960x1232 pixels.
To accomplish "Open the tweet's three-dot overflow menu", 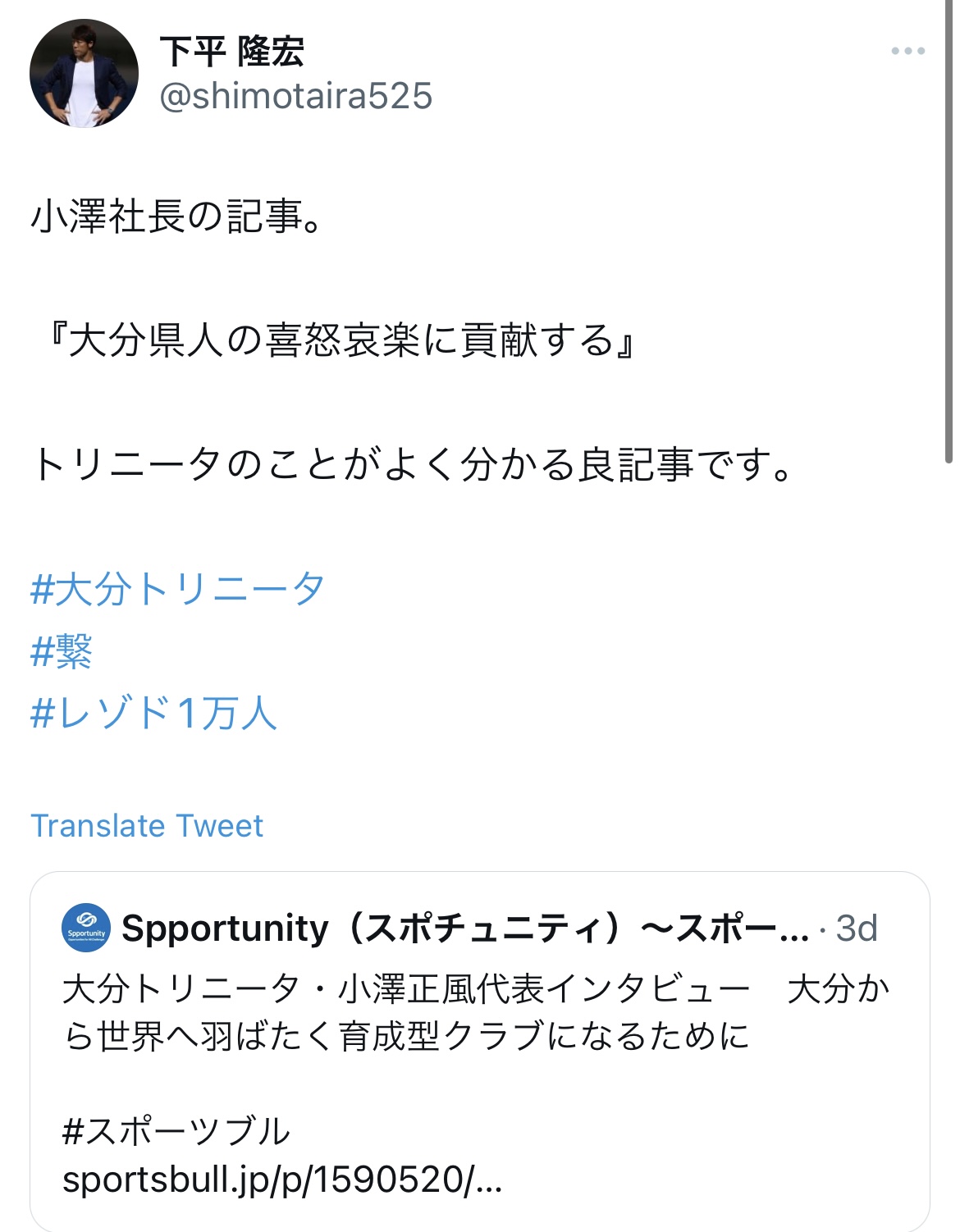I will point(907,52).
